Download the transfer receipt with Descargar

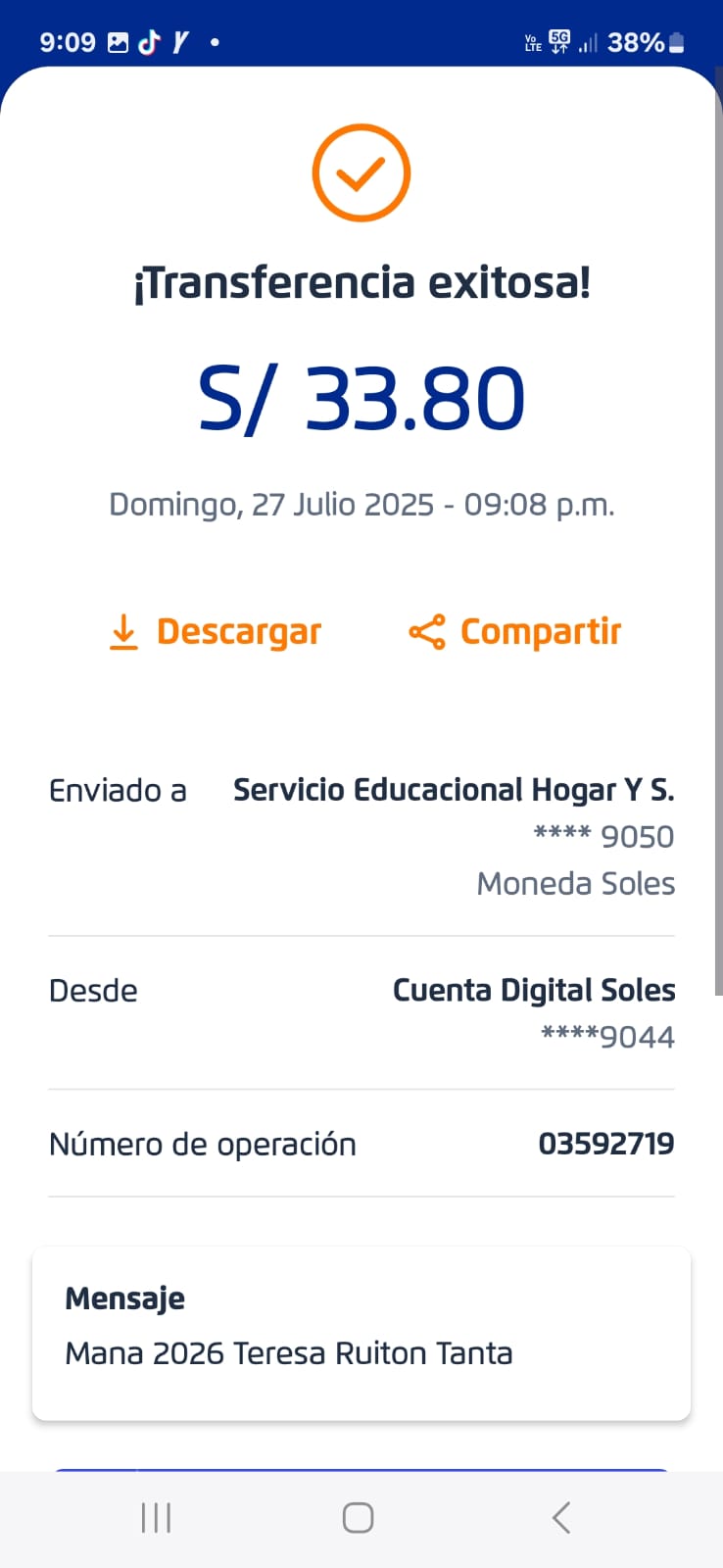216,632
